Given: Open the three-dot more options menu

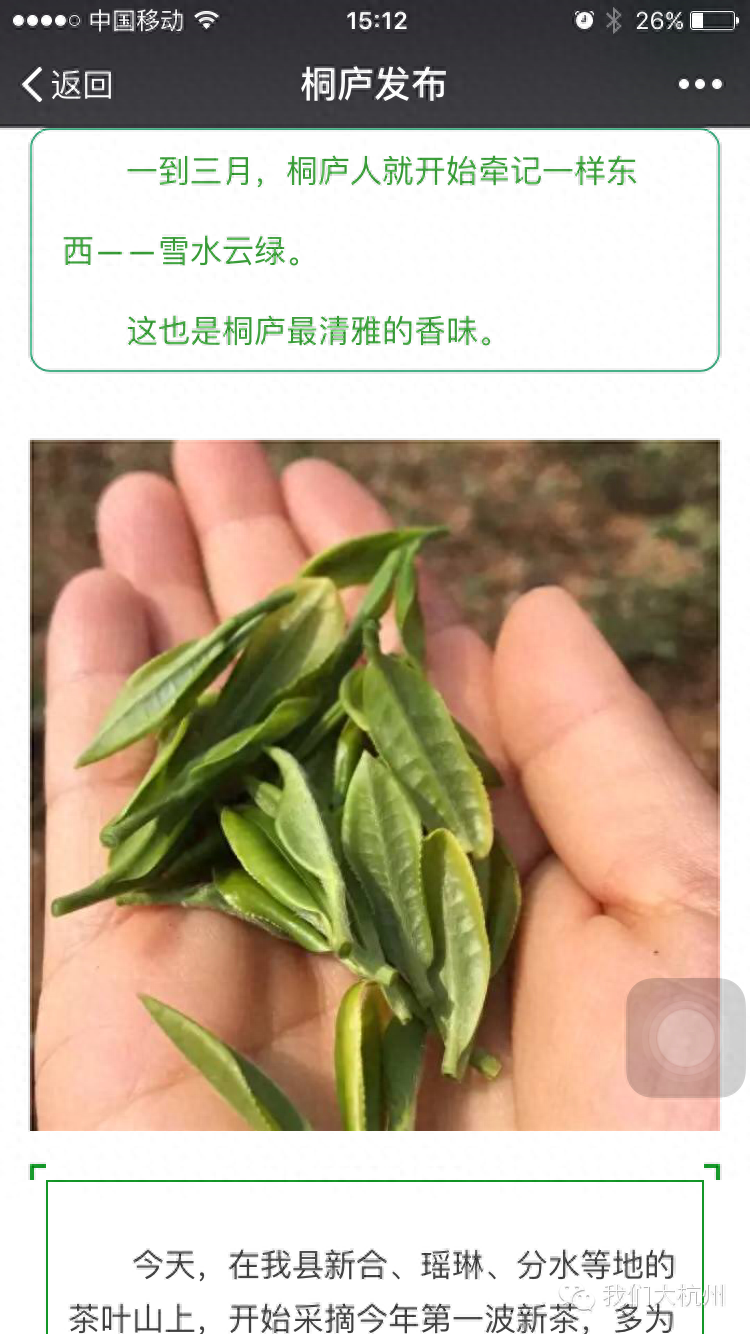Looking at the screenshot, I should 700,85.
